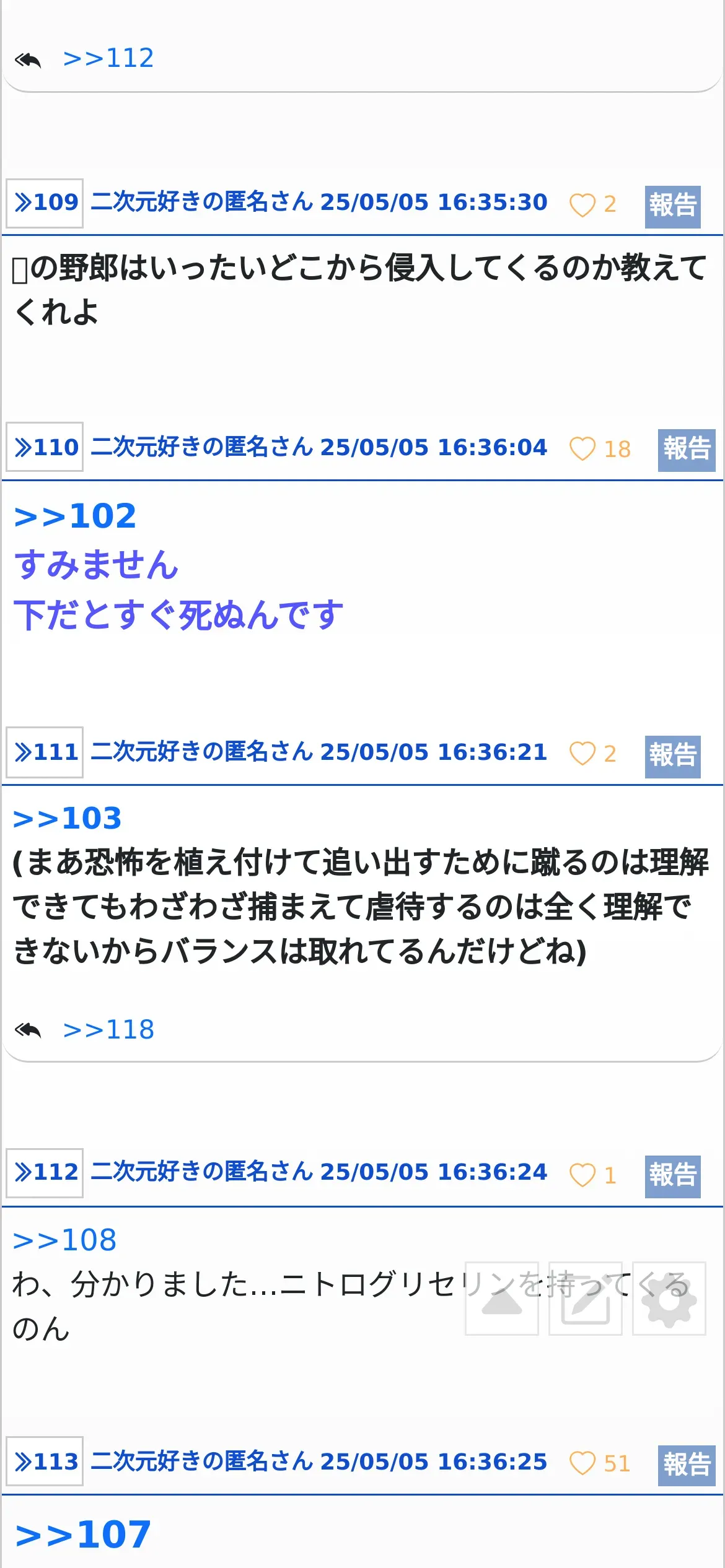Follow the >>108 anchor link
The image size is (725, 1568).
[x=64, y=1240]
